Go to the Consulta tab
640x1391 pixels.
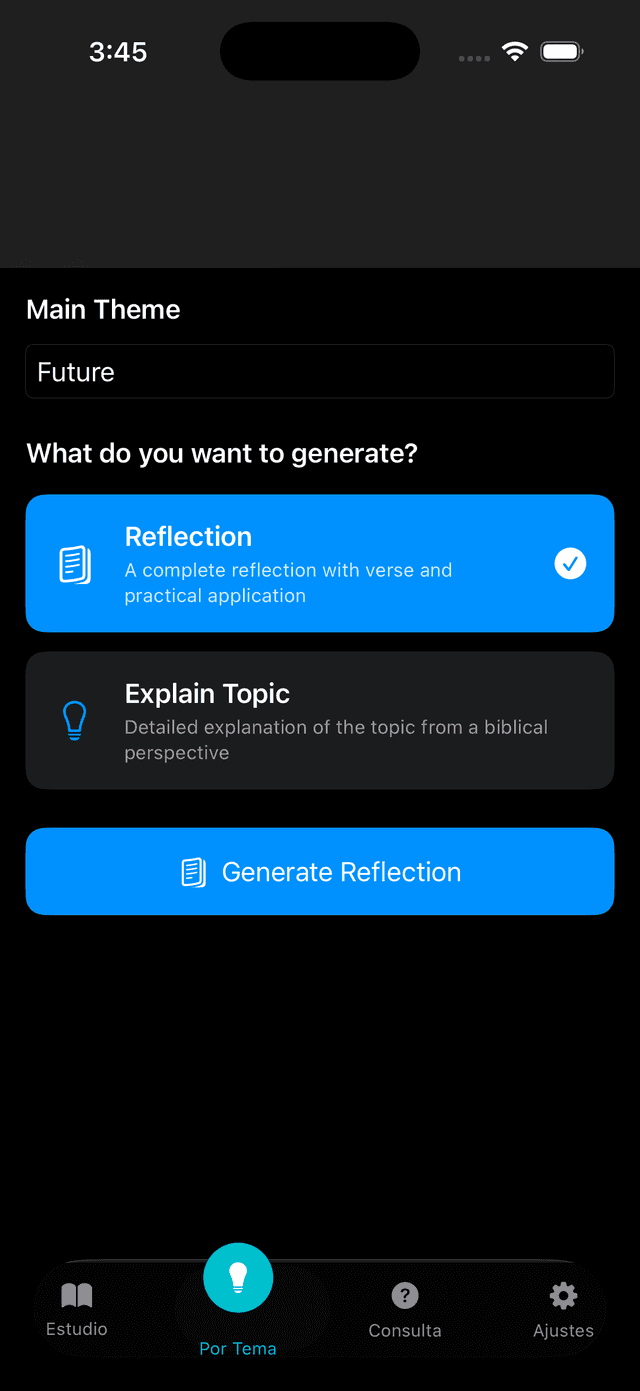point(404,1309)
